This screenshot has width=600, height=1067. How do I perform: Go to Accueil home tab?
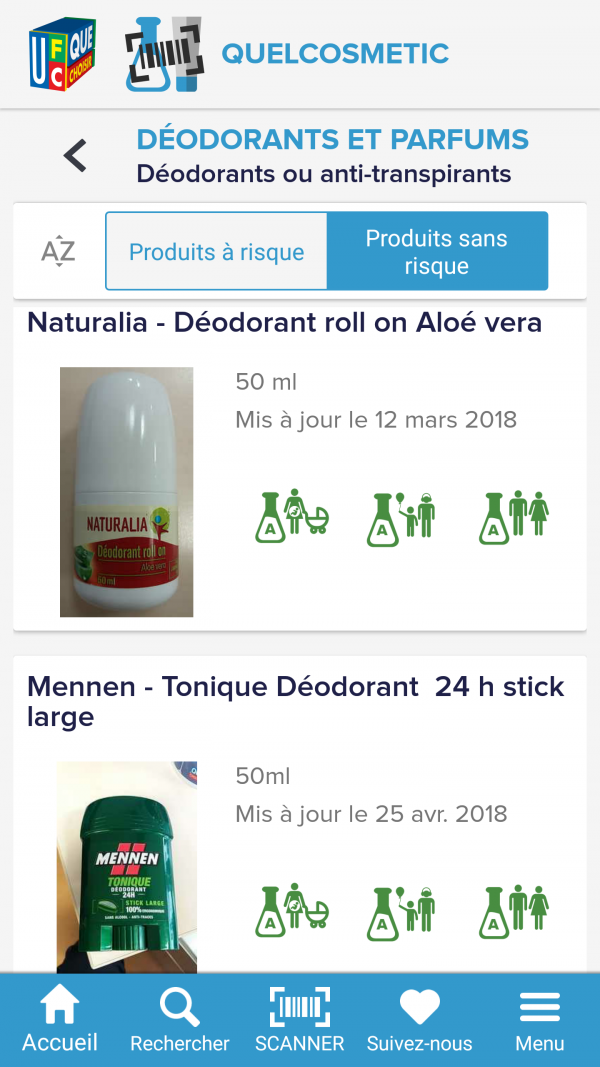(60, 1019)
